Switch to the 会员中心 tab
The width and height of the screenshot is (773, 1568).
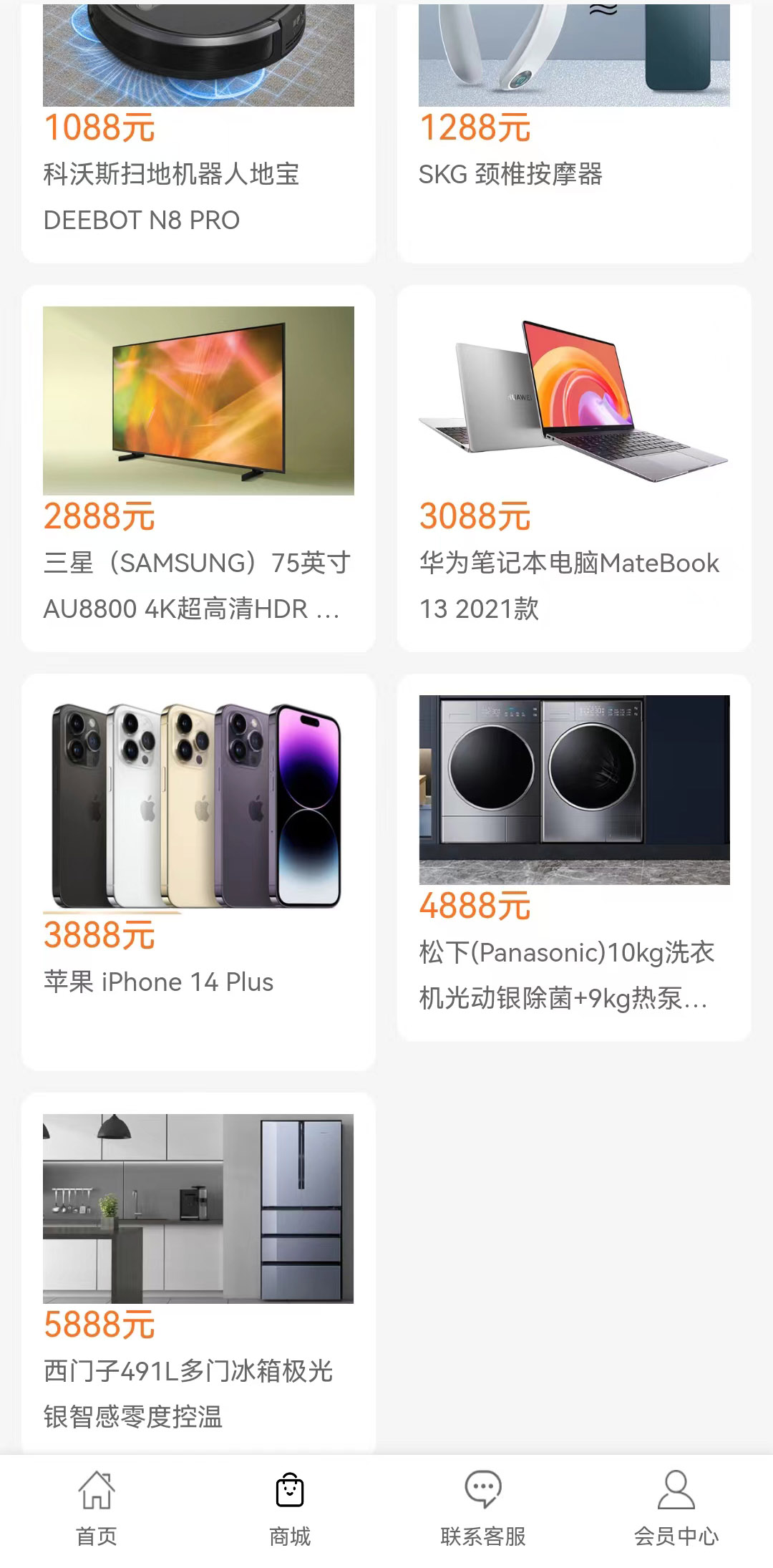[676, 1511]
